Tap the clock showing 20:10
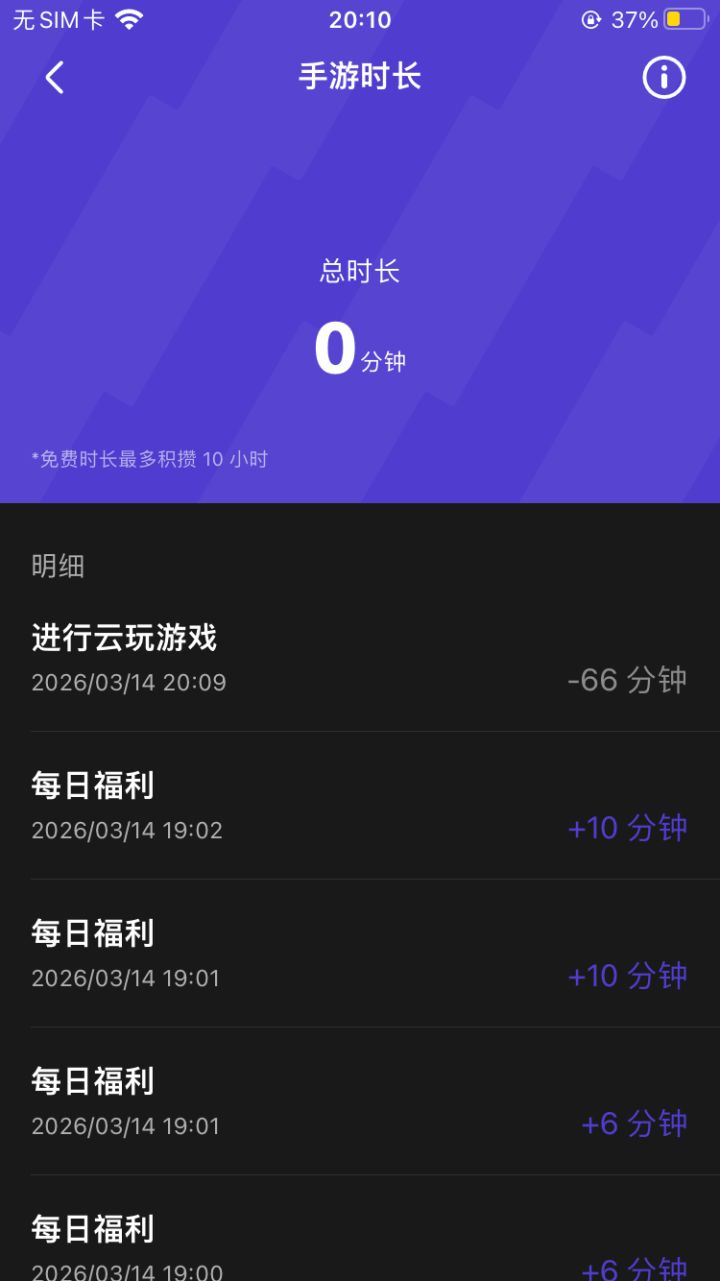The image size is (720, 1281). 360,20
